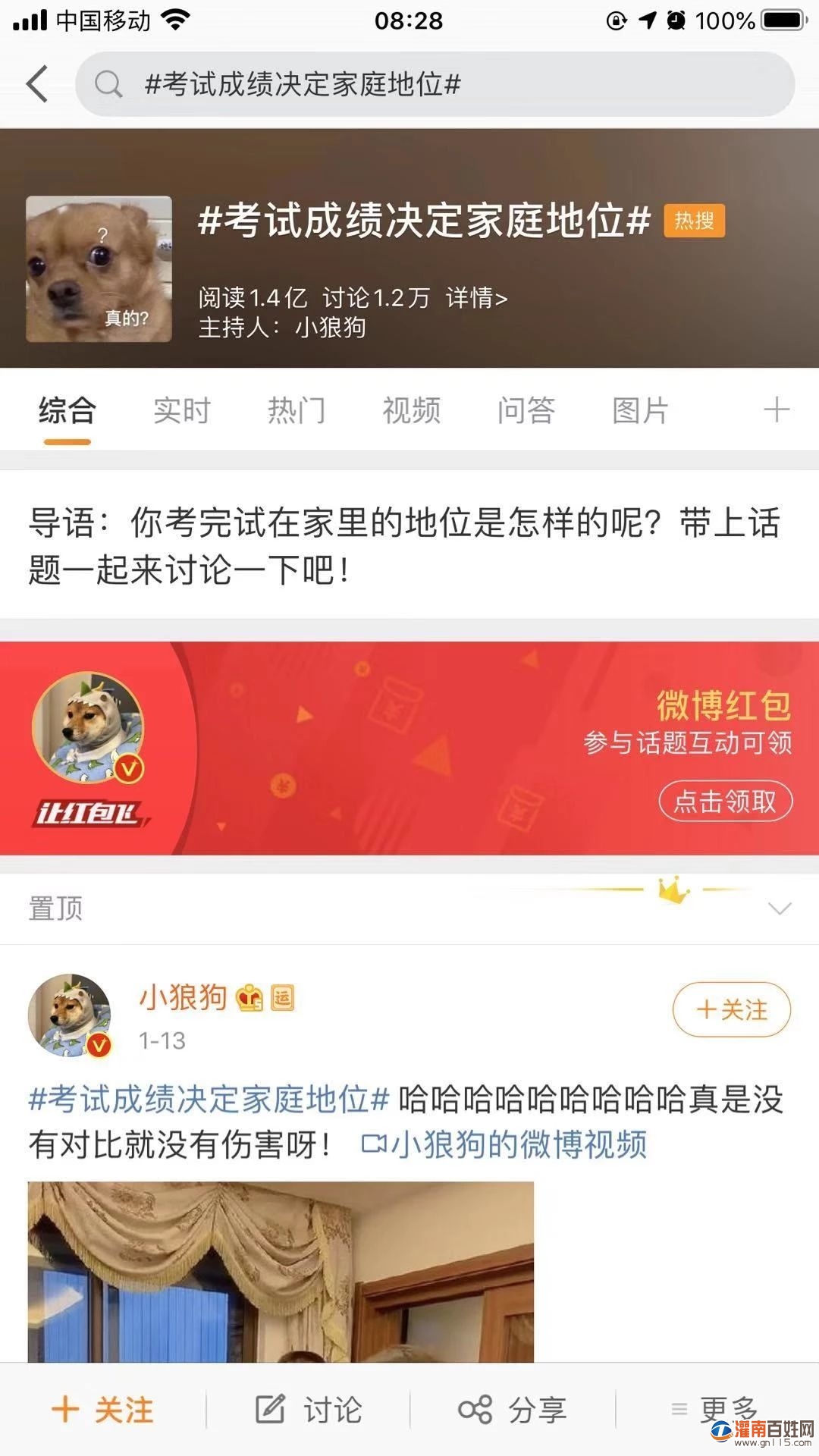This screenshot has height=1456, width=819.
Task: Switch to the 实时 tab
Action: tap(182, 410)
